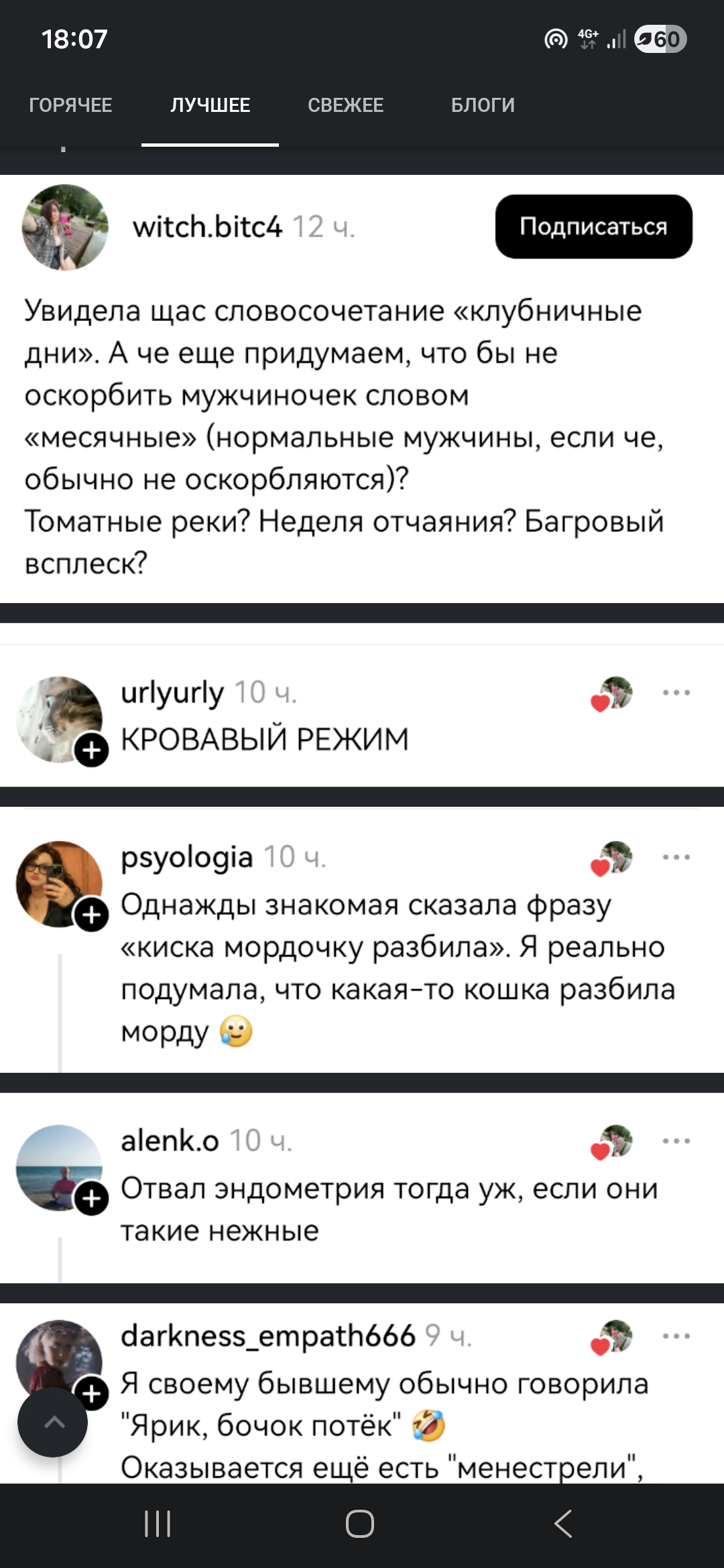Jump back to top with the arrow button
724x1568 pixels.
[53, 1422]
